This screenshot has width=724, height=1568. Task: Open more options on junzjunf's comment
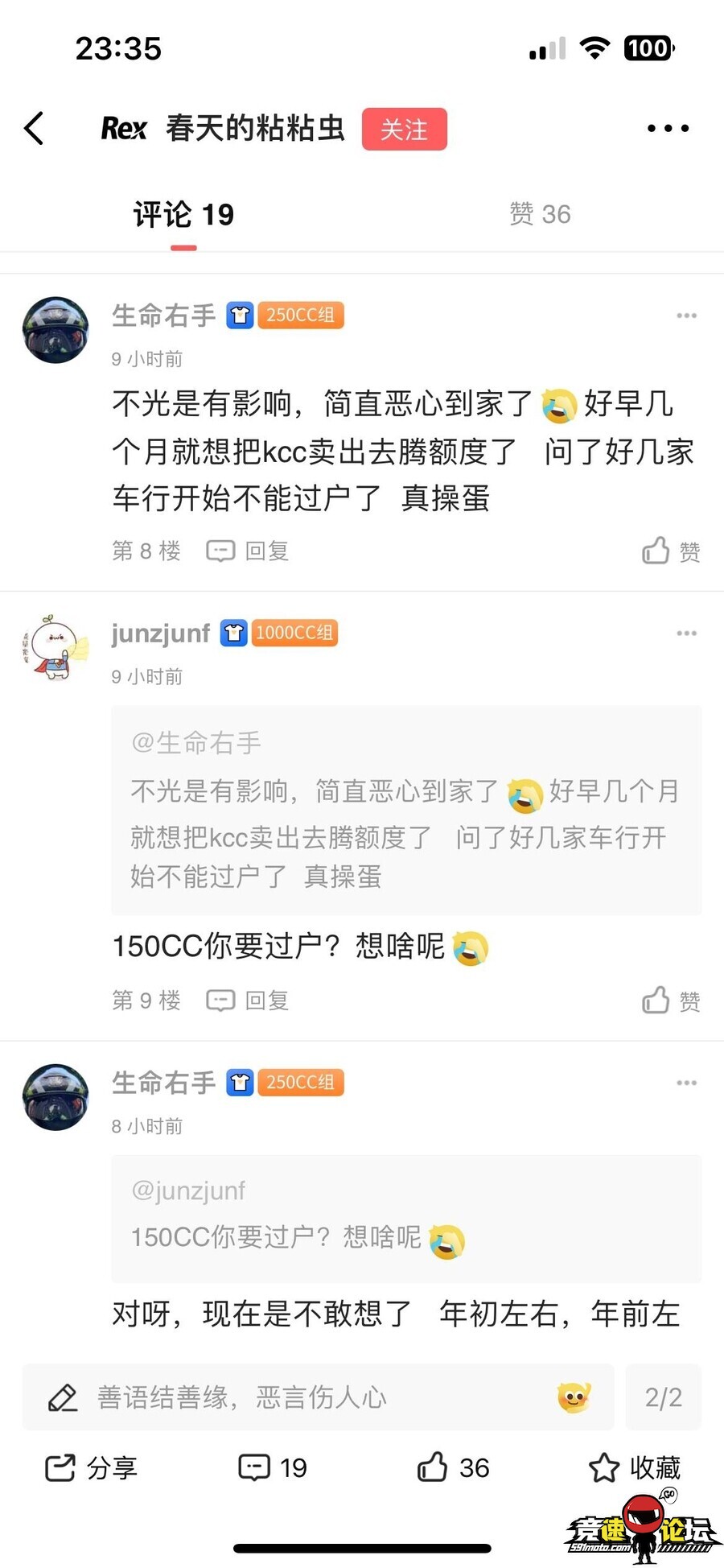687,633
